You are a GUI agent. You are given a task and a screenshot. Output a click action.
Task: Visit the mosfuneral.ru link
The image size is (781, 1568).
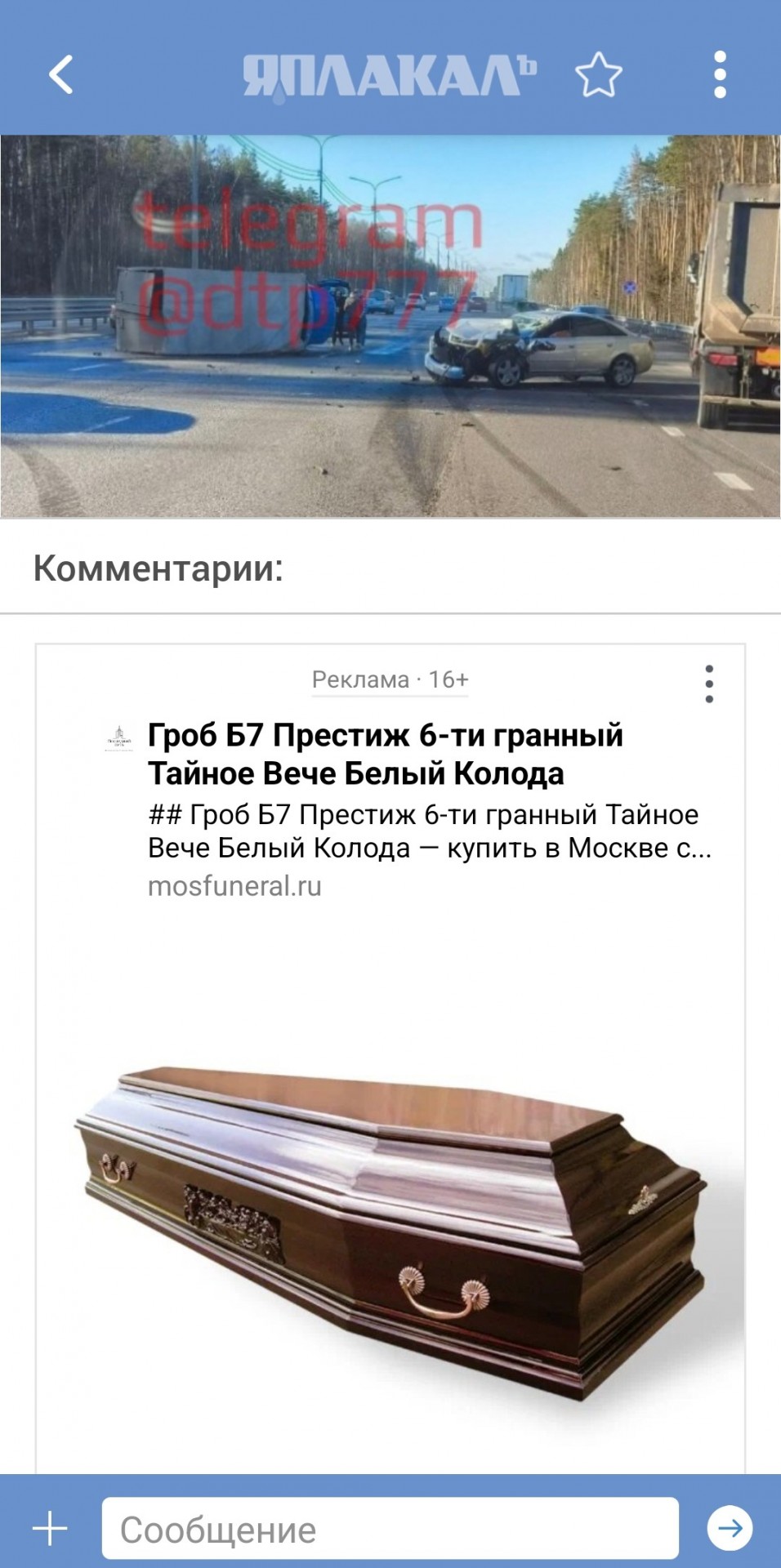tap(234, 886)
